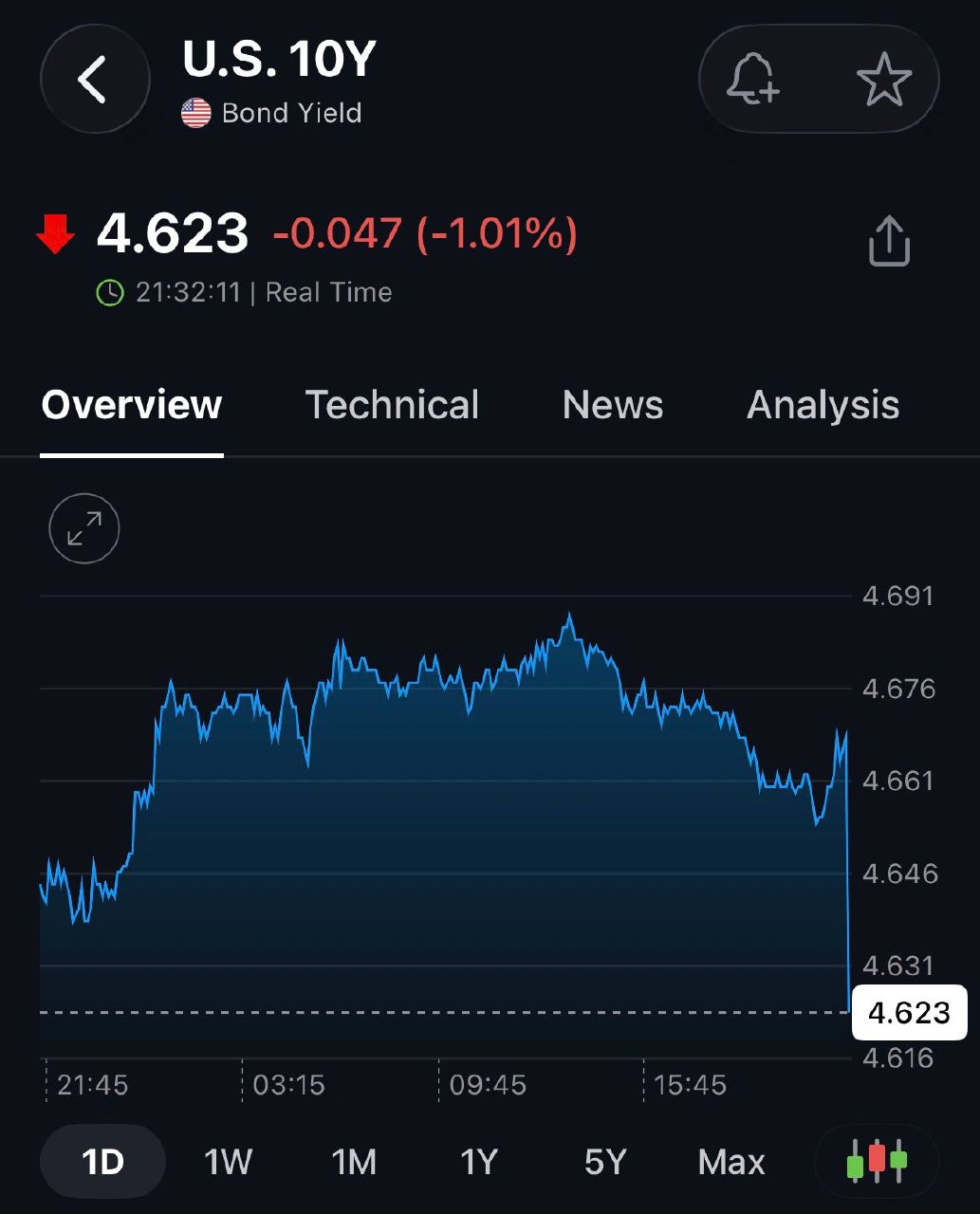980x1214 pixels.
Task: Add U.S. 10Y to watchlist star
Action: pyautogui.click(x=883, y=79)
